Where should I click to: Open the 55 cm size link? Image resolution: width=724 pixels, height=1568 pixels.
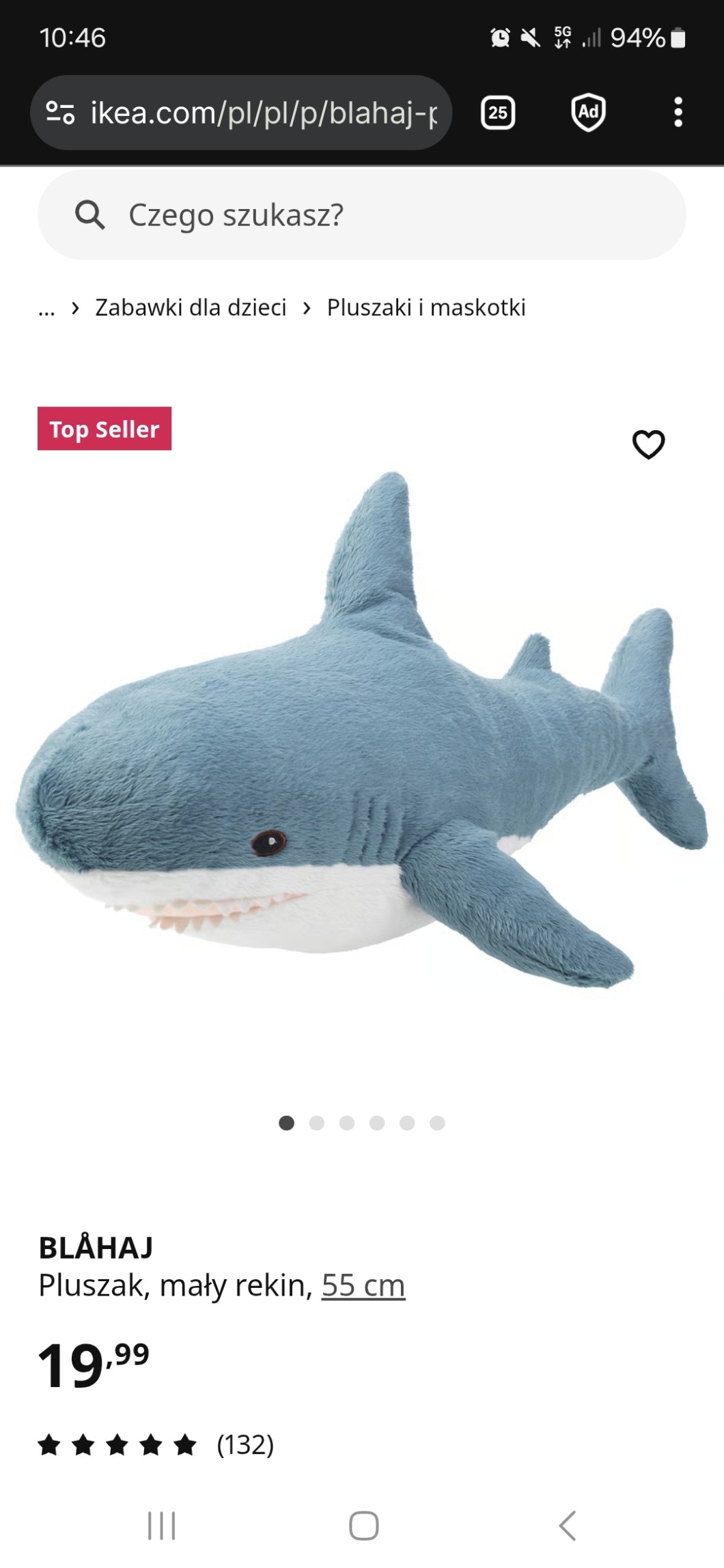[x=363, y=1286]
